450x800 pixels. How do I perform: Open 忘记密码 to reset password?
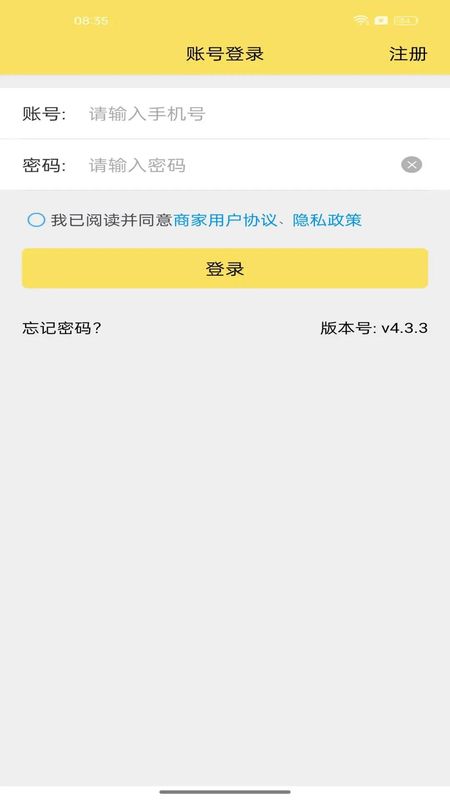click(x=62, y=328)
